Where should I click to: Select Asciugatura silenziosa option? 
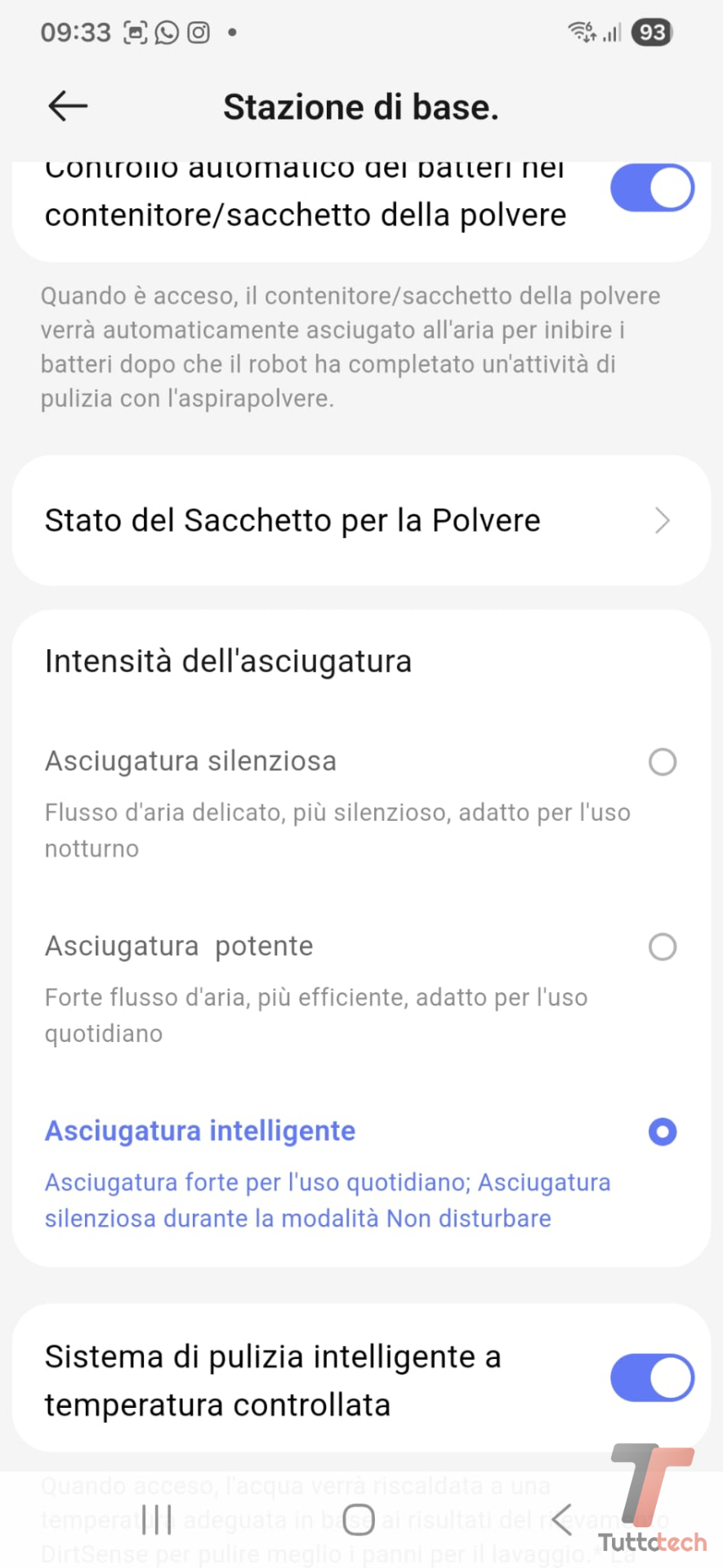pyautogui.click(x=662, y=762)
